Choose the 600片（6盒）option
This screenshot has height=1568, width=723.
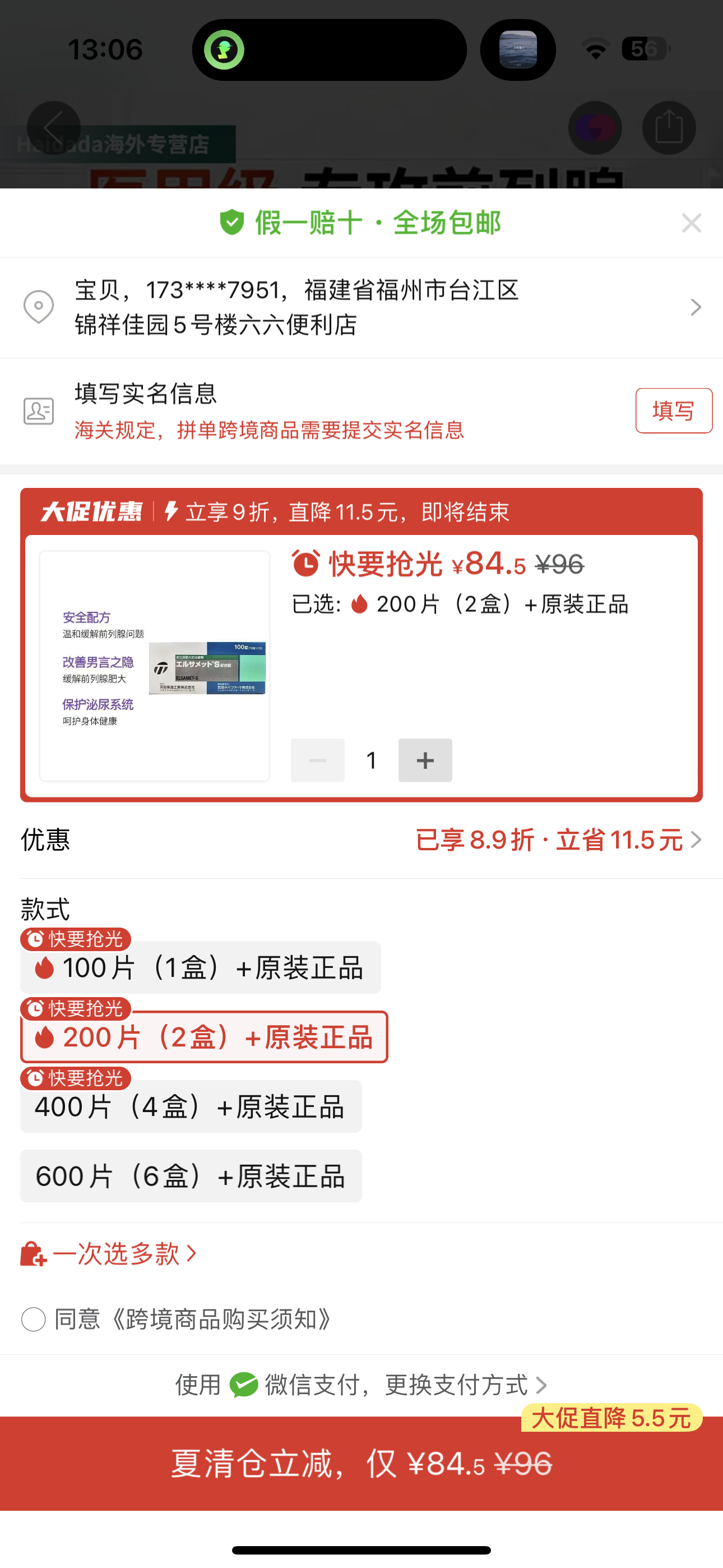coord(191,1176)
